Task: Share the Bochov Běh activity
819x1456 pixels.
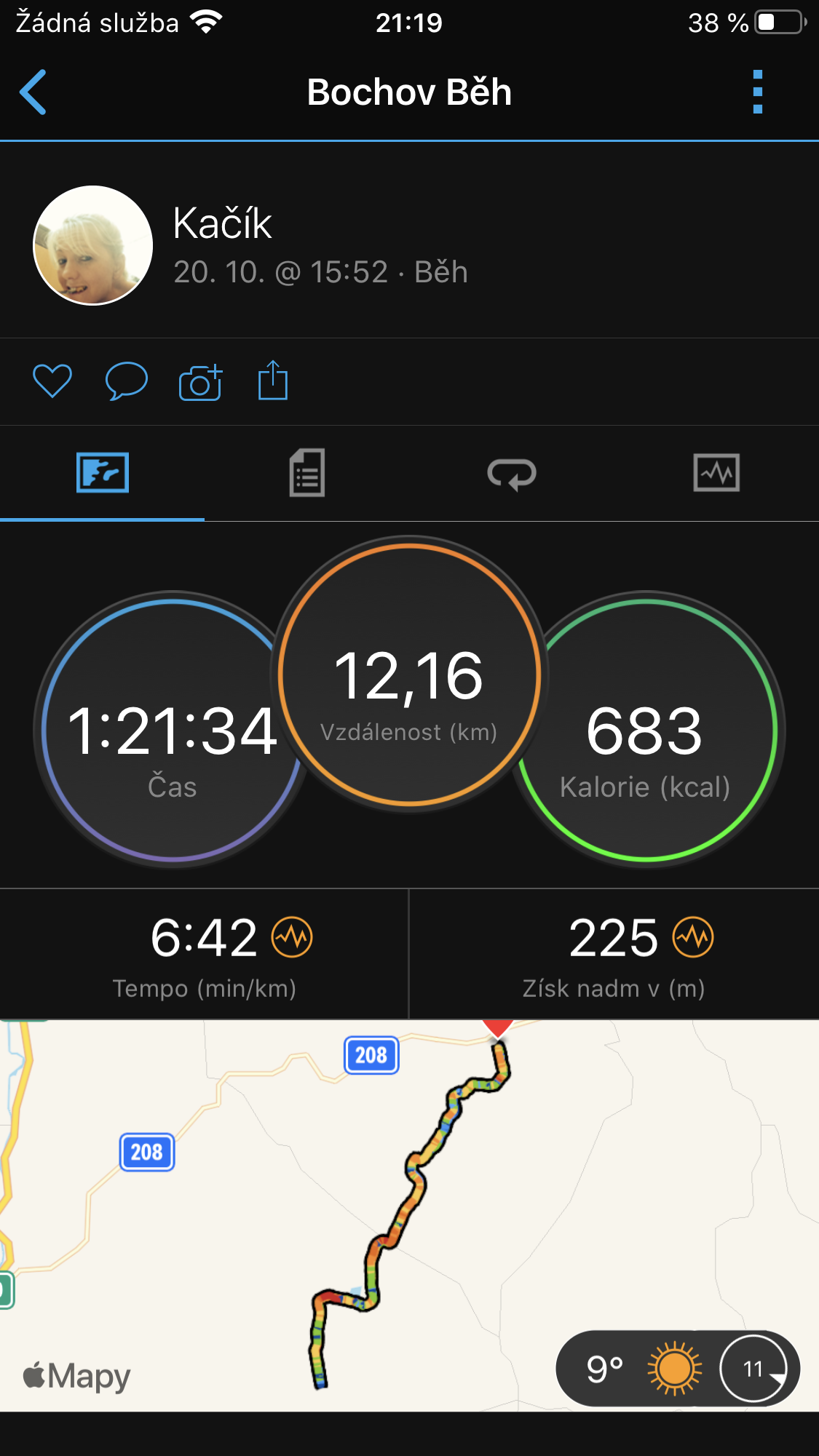Action: pyautogui.click(x=273, y=380)
